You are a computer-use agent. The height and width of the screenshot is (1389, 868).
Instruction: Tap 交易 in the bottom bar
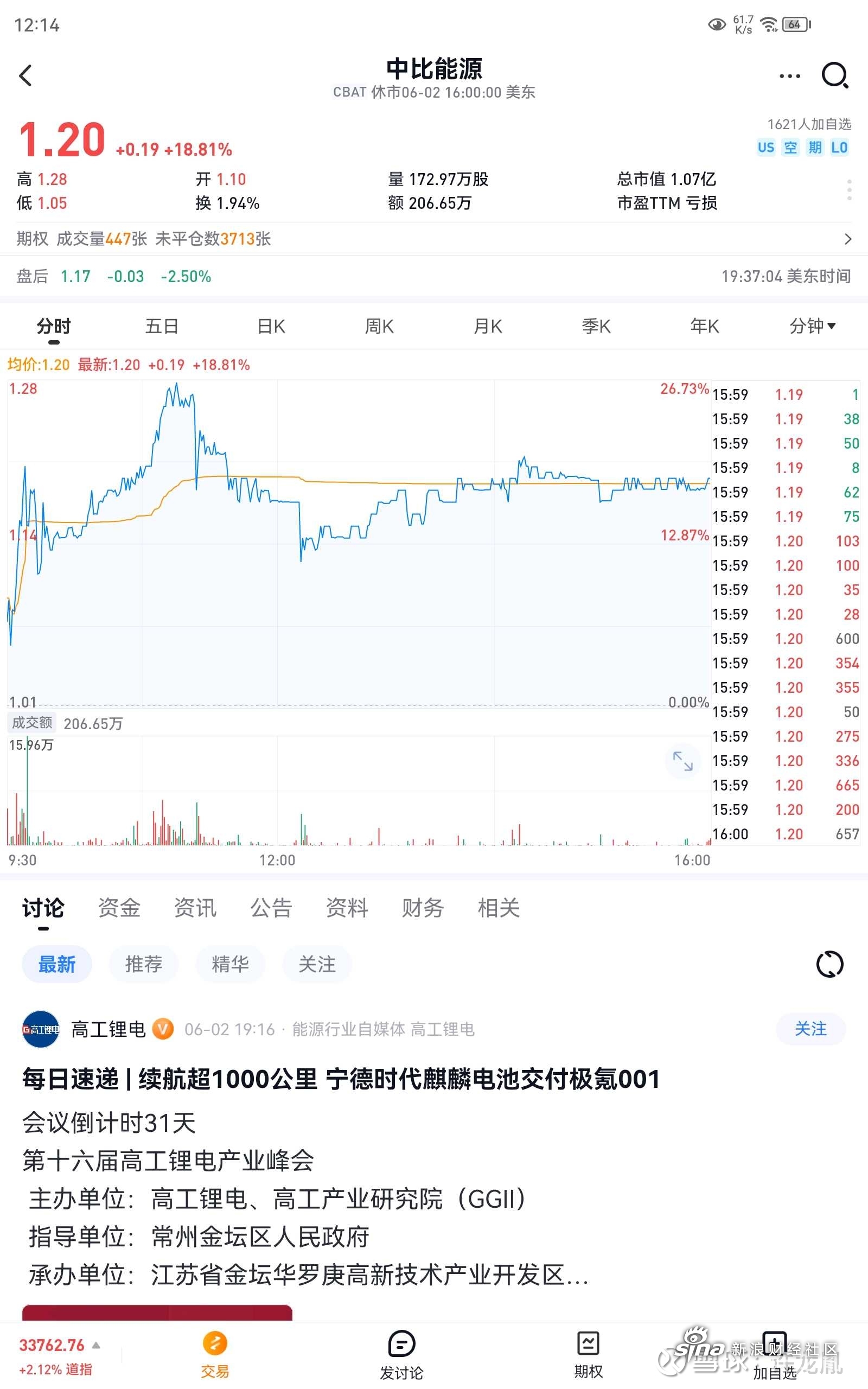pos(215,1355)
